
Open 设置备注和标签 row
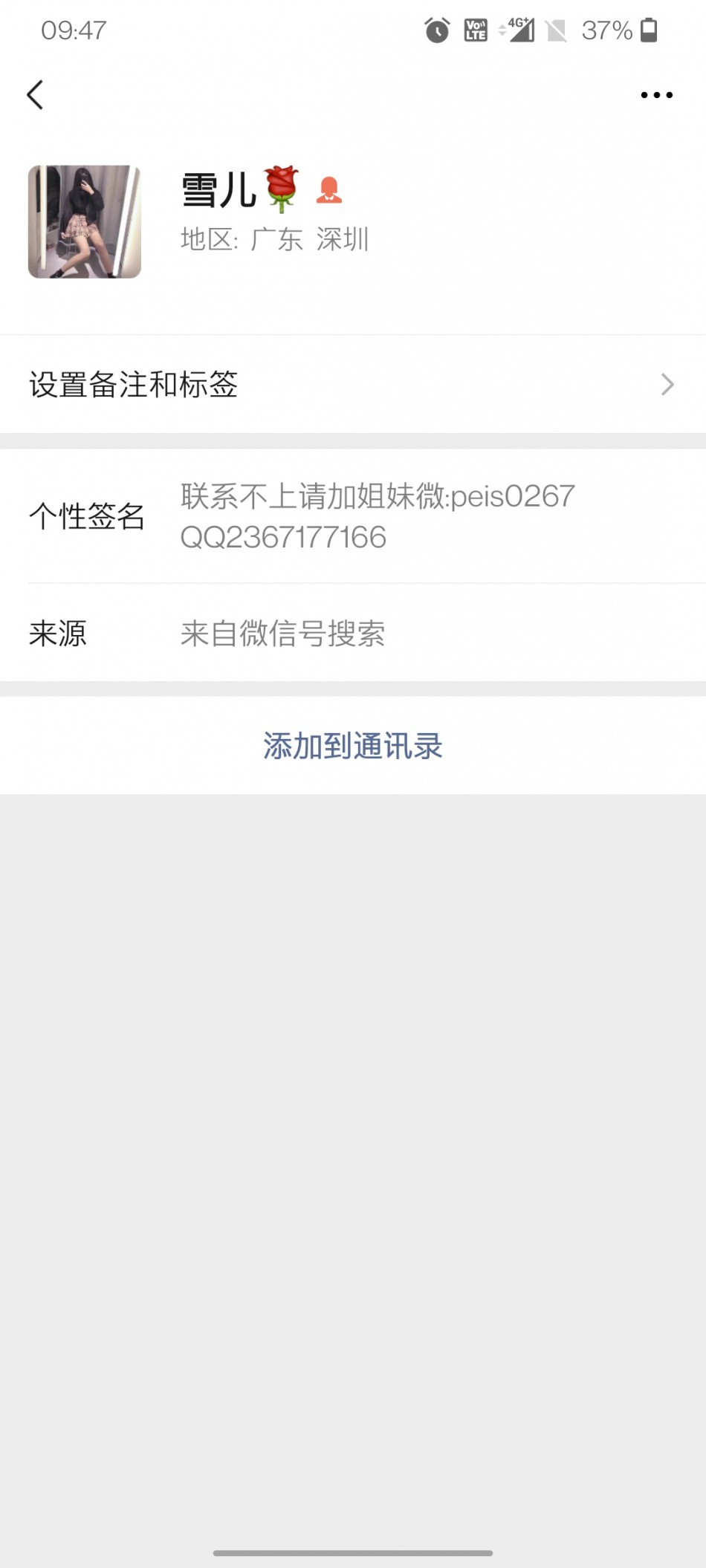[x=353, y=384]
